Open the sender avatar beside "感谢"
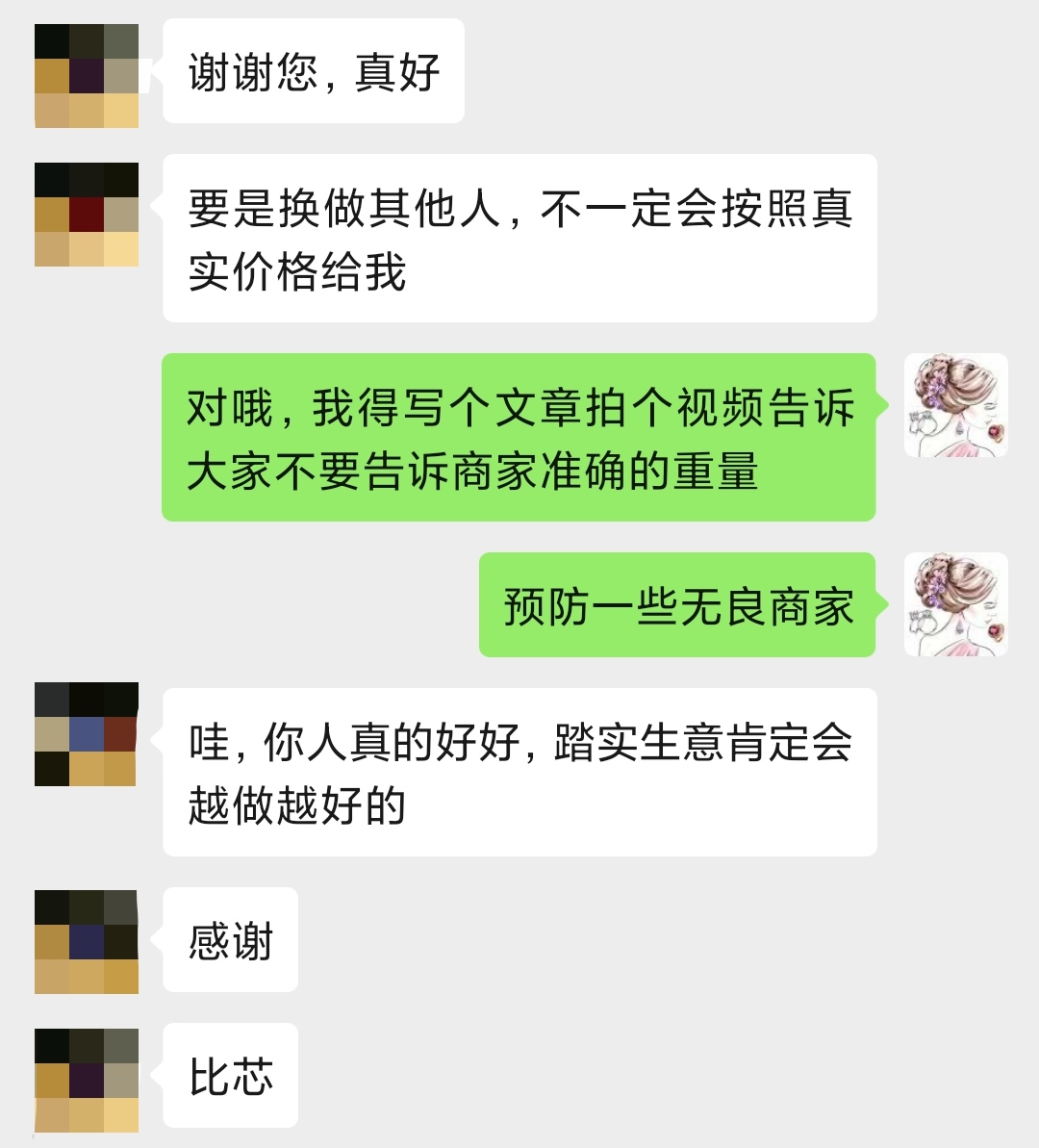The image size is (1039, 1148). [87, 940]
